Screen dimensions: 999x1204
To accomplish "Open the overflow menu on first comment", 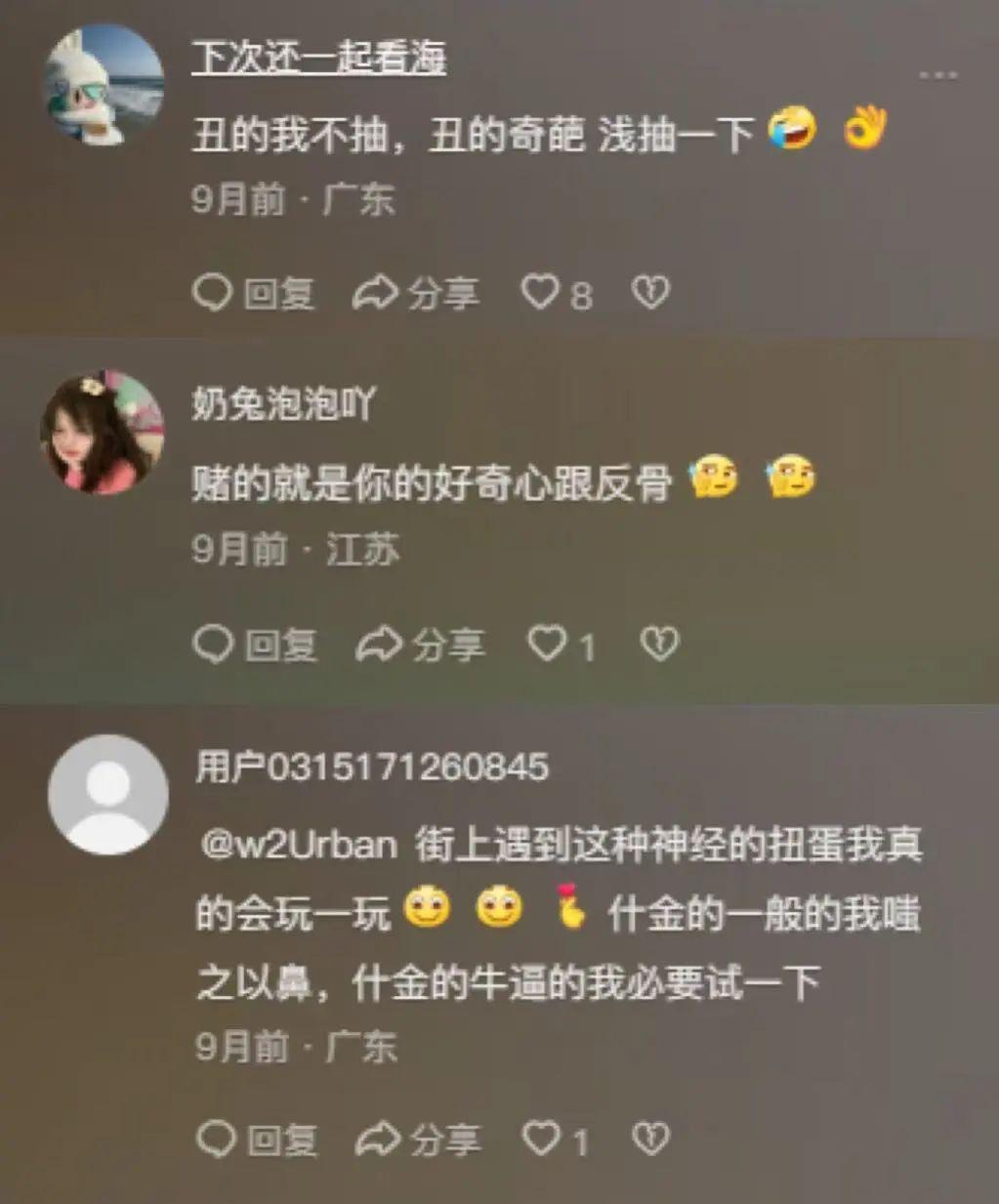I will 937,75.
